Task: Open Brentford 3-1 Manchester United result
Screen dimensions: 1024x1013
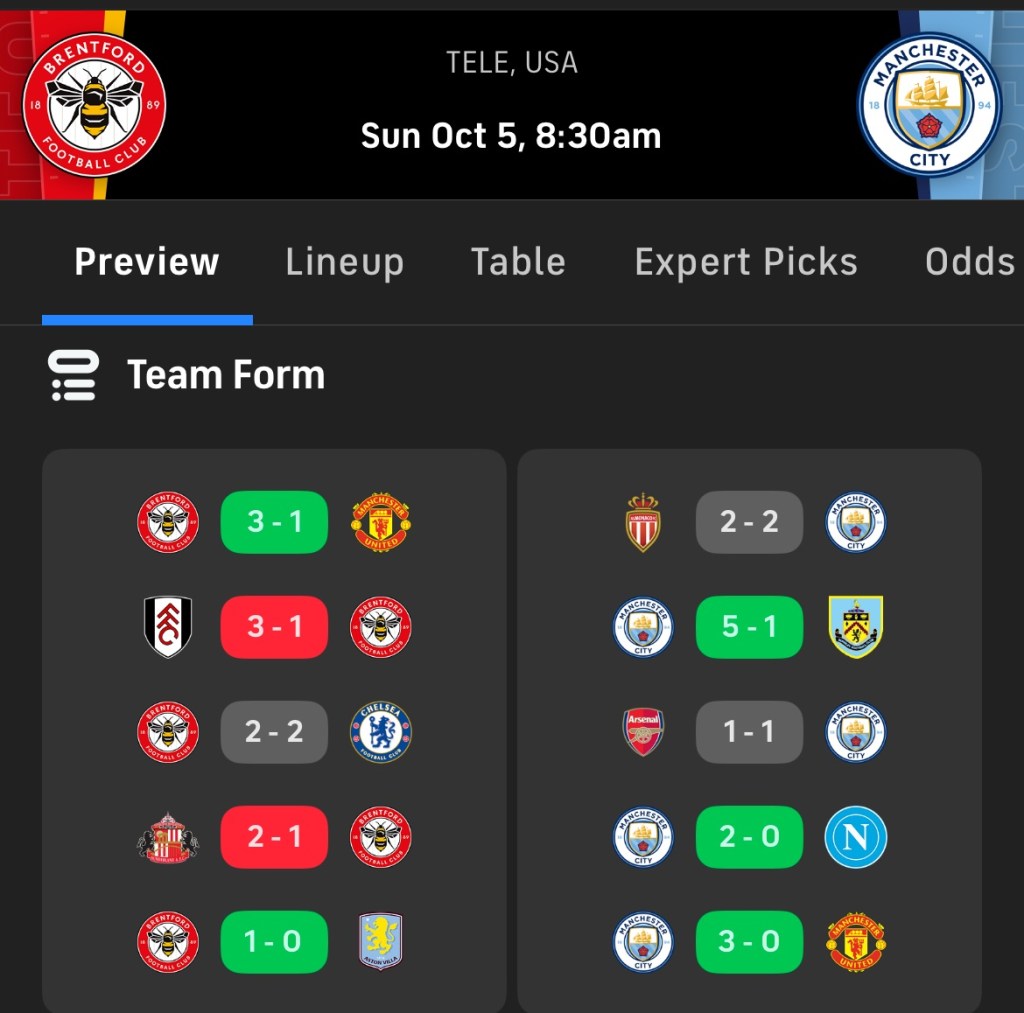Action: (274, 522)
